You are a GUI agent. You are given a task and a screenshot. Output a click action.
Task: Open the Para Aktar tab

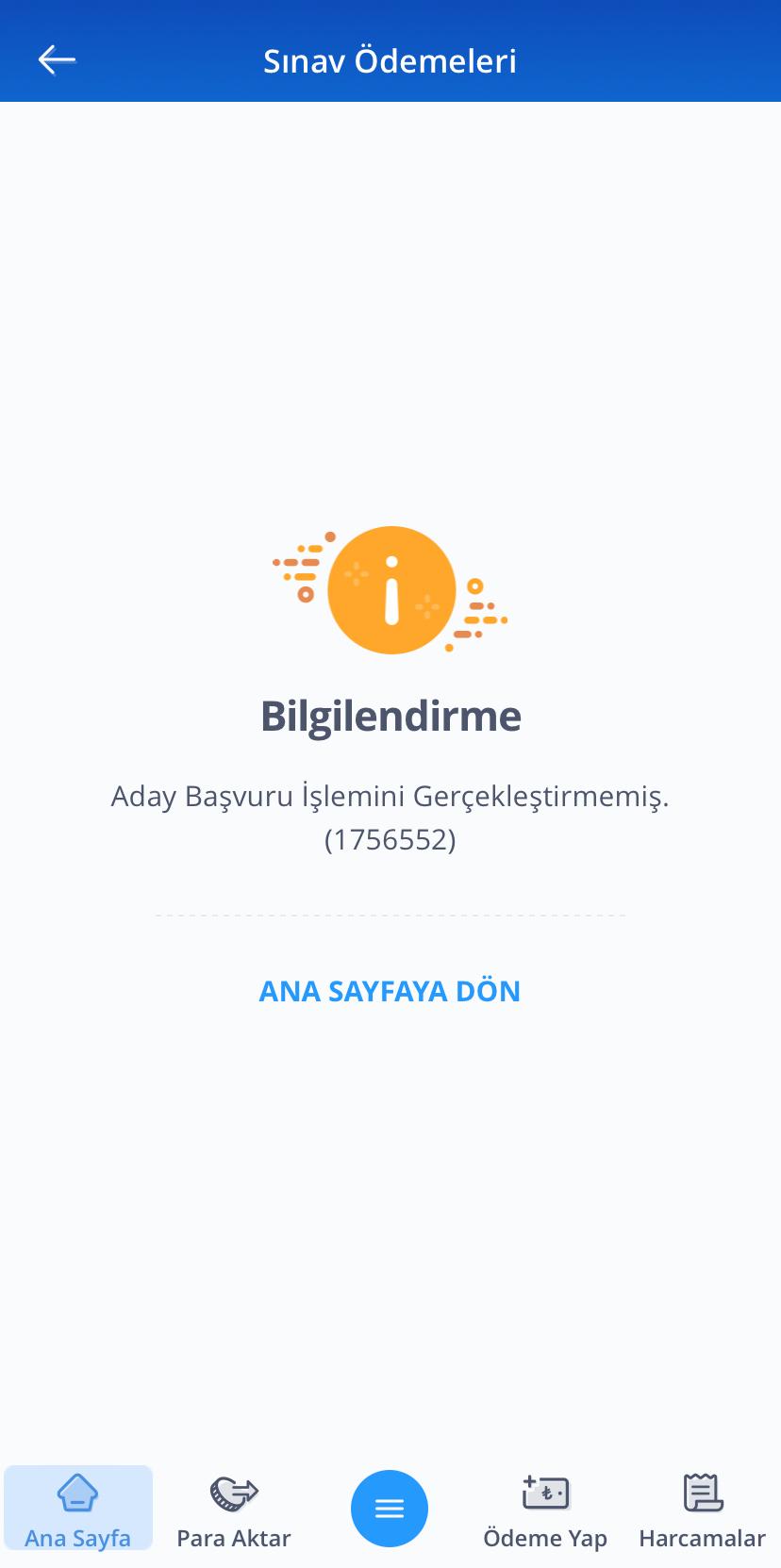tap(232, 1509)
